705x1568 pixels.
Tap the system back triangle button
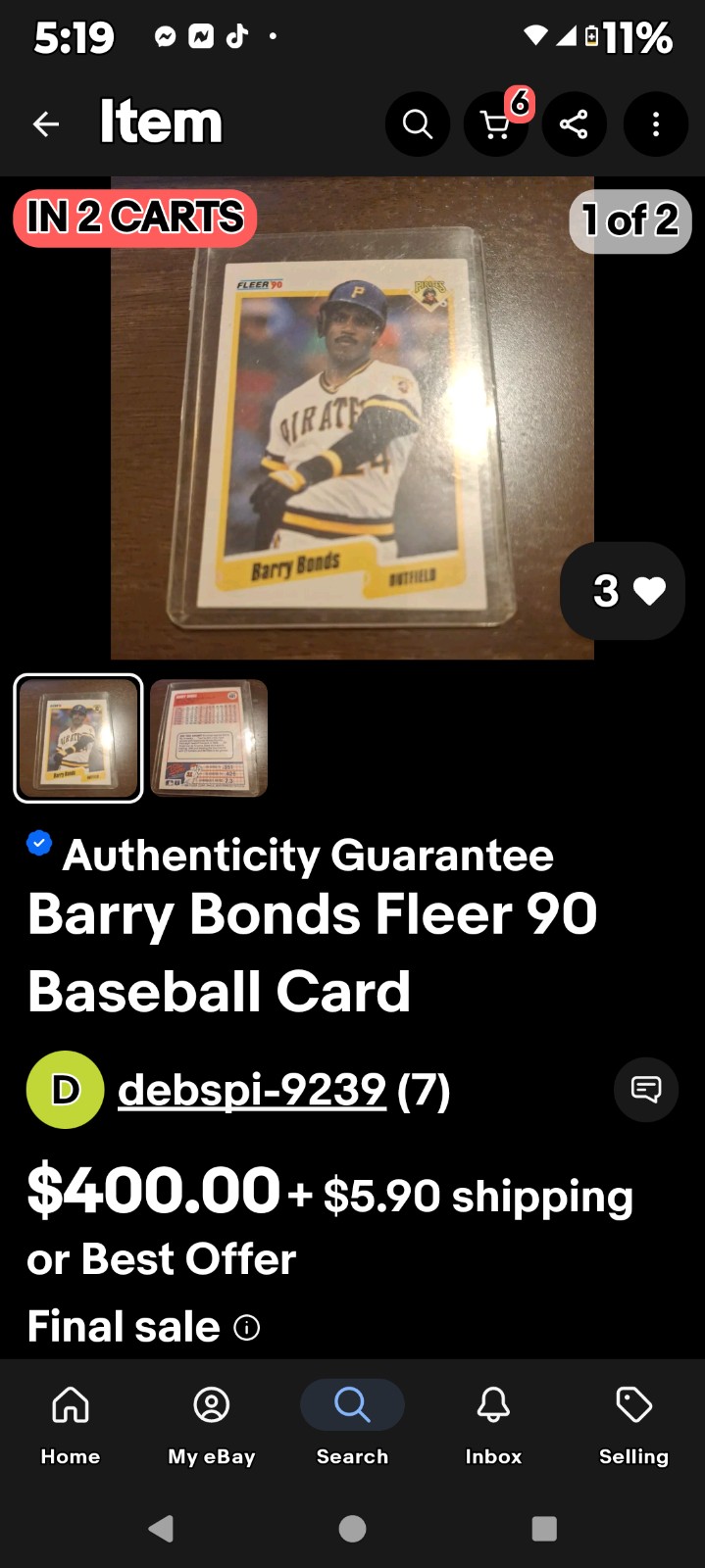point(162,1529)
